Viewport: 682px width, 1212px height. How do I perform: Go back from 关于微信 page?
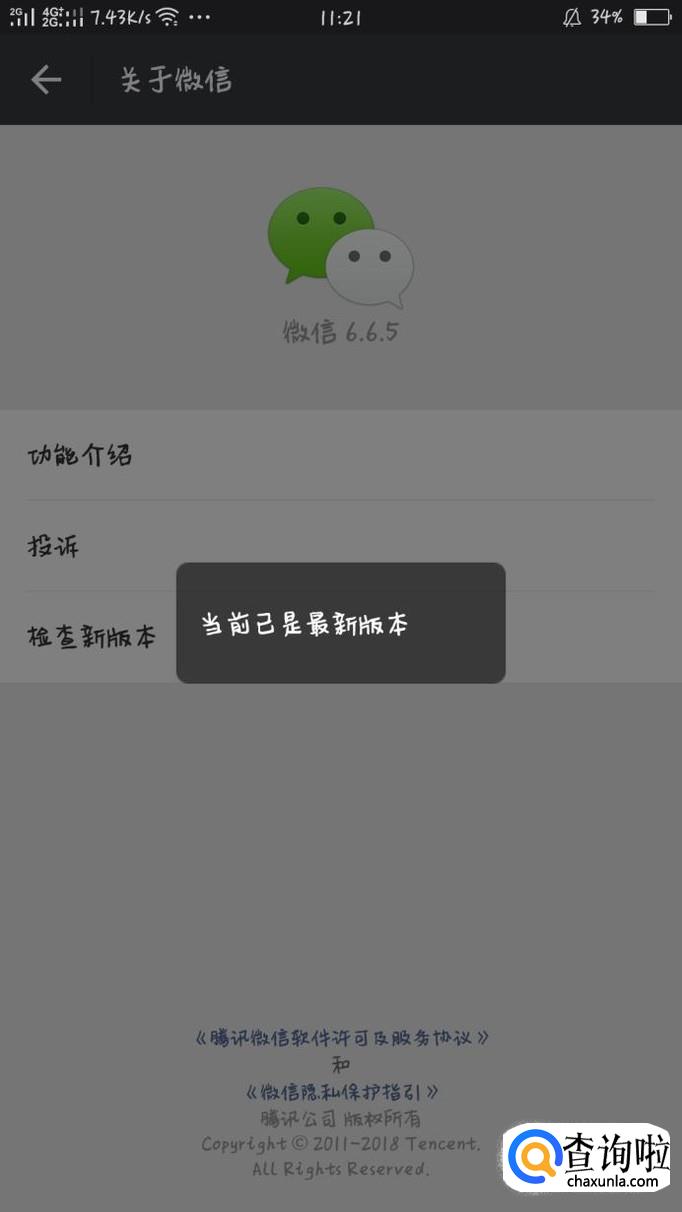pos(46,80)
